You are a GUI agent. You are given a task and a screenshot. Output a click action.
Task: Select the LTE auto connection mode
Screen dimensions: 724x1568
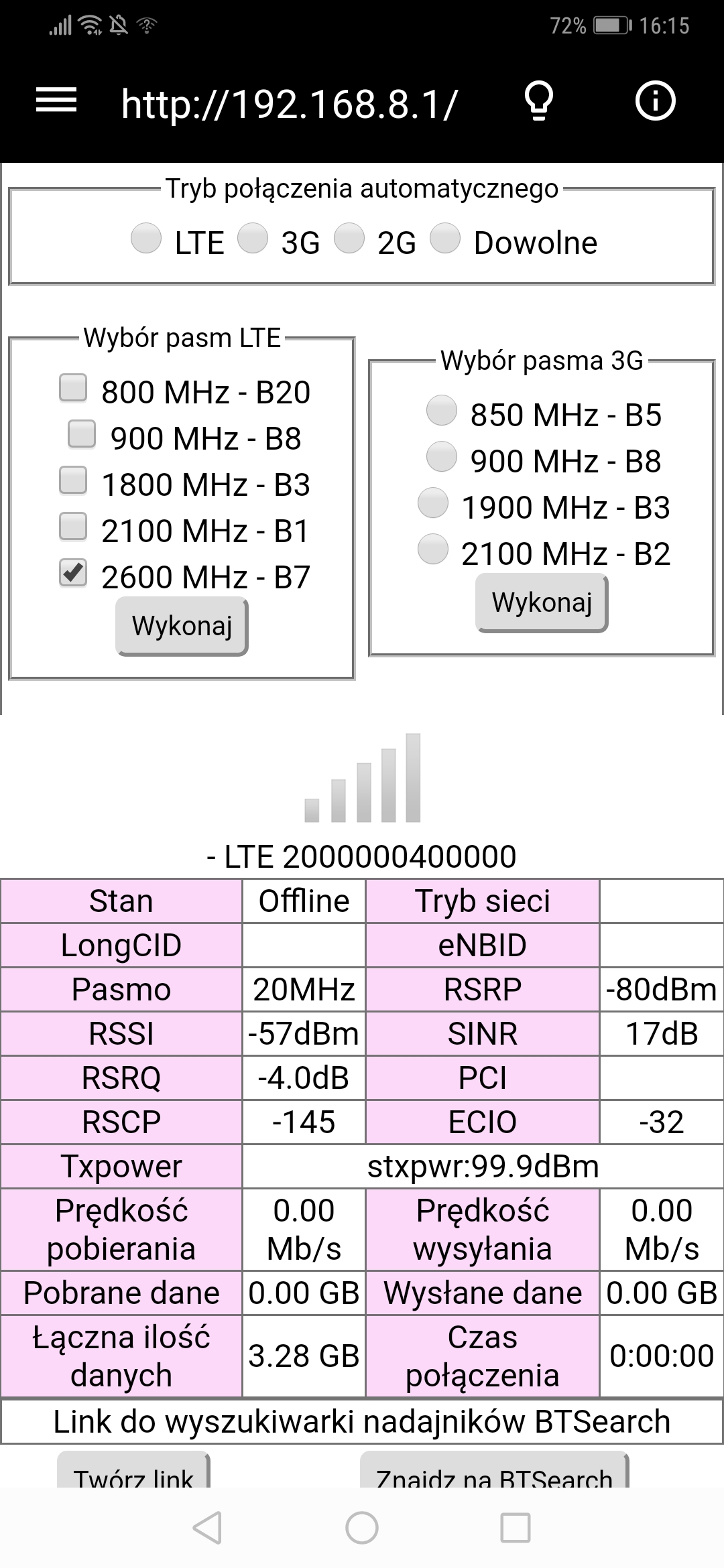coord(146,238)
